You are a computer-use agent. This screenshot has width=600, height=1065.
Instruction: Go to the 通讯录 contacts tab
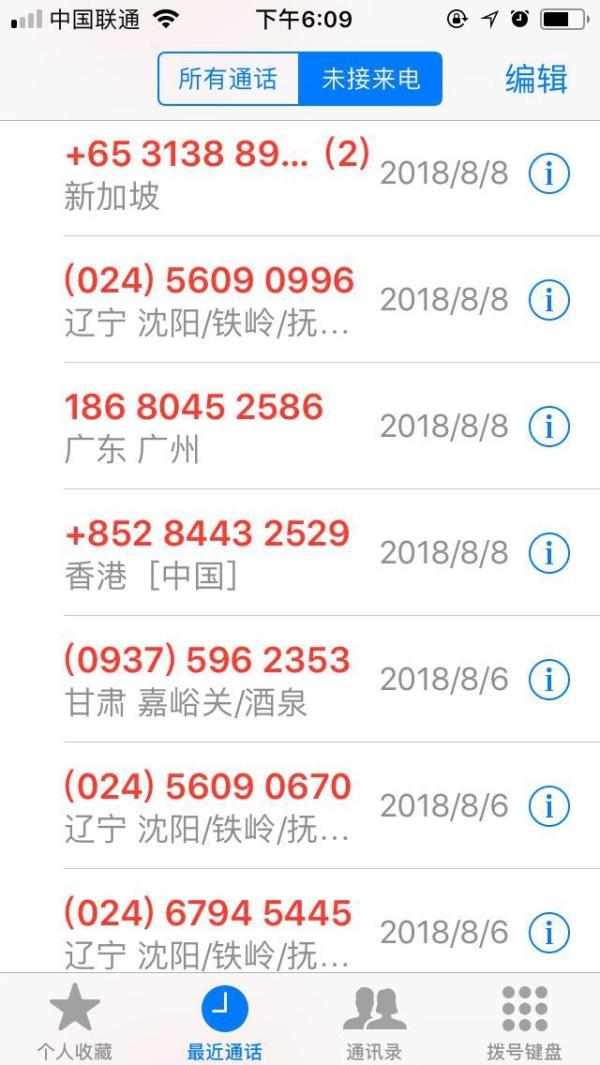pyautogui.click(x=374, y=1022)
